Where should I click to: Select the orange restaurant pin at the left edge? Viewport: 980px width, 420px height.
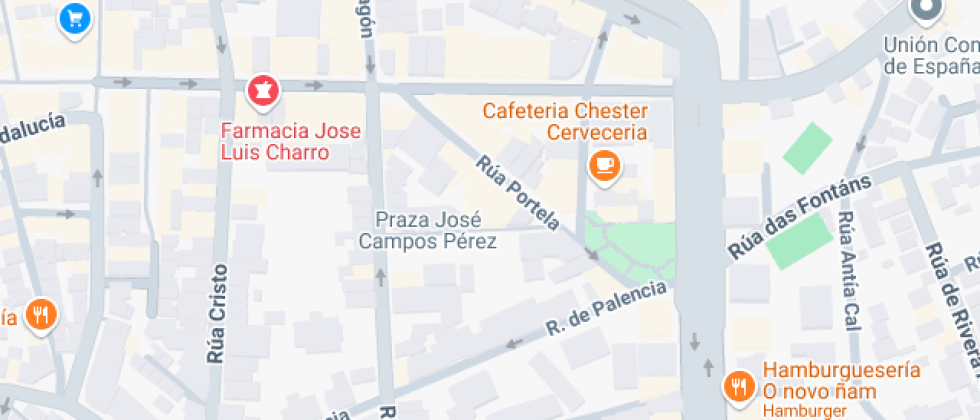click(x=41, y=316)
